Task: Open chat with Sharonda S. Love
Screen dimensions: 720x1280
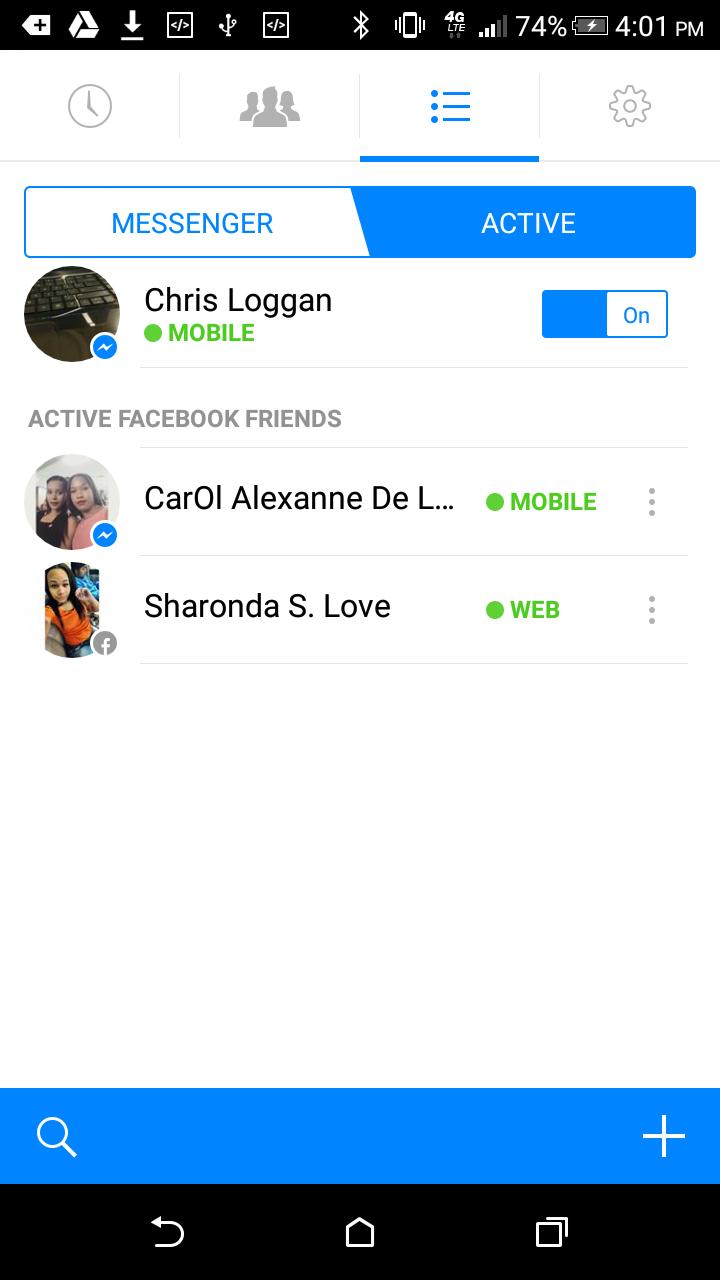Action: (x=267, y=607)
